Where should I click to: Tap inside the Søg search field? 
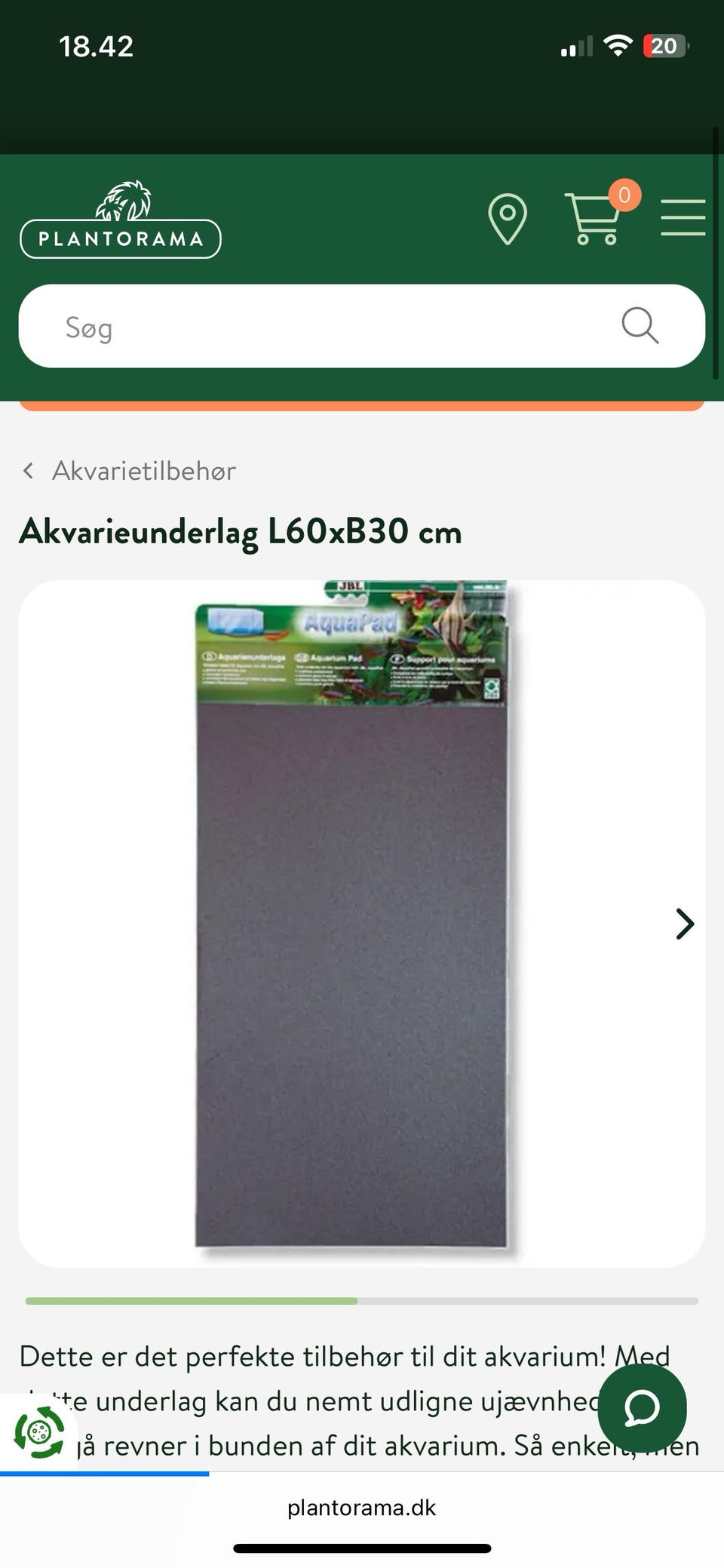pyautogui.click(x=302, y=326)
